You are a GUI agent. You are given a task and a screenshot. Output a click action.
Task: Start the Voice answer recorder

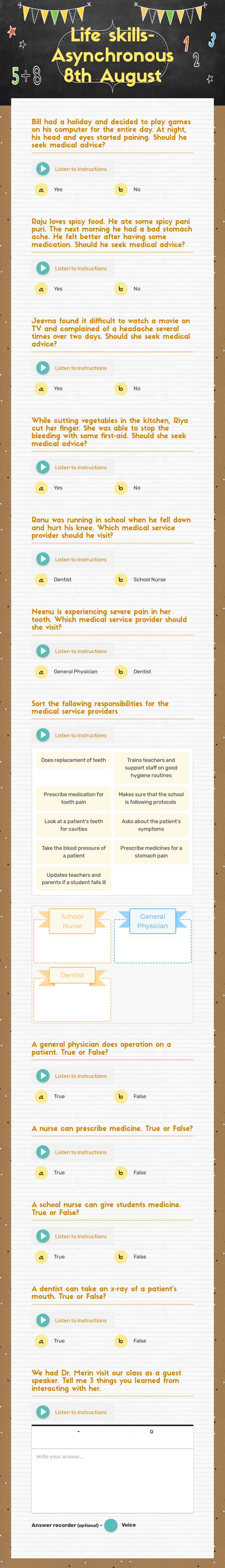pos(111,1525)
